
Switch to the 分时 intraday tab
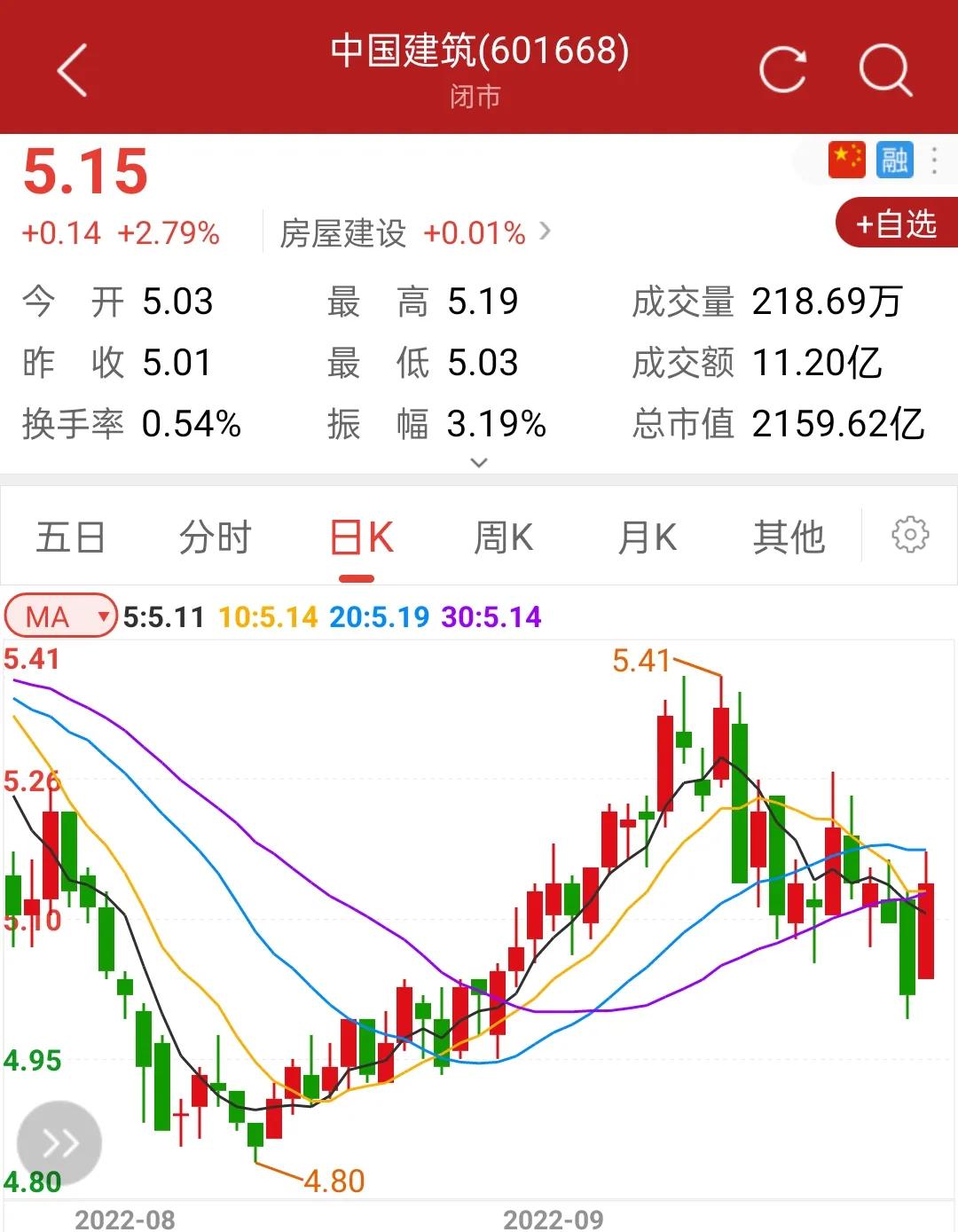[x=216, y=537]
